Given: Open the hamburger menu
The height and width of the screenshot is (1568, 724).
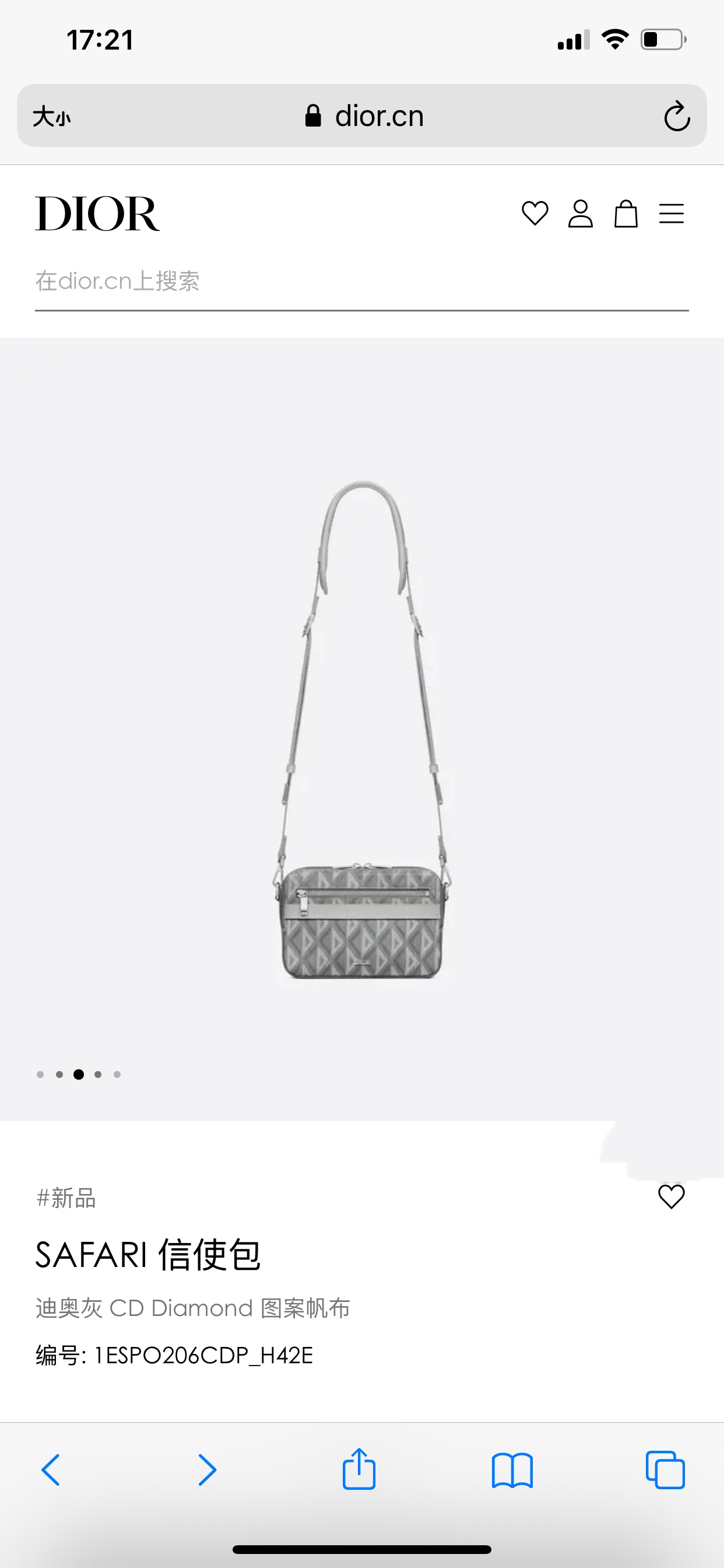Looking at the screenshot, I should [x=671, y=213].
